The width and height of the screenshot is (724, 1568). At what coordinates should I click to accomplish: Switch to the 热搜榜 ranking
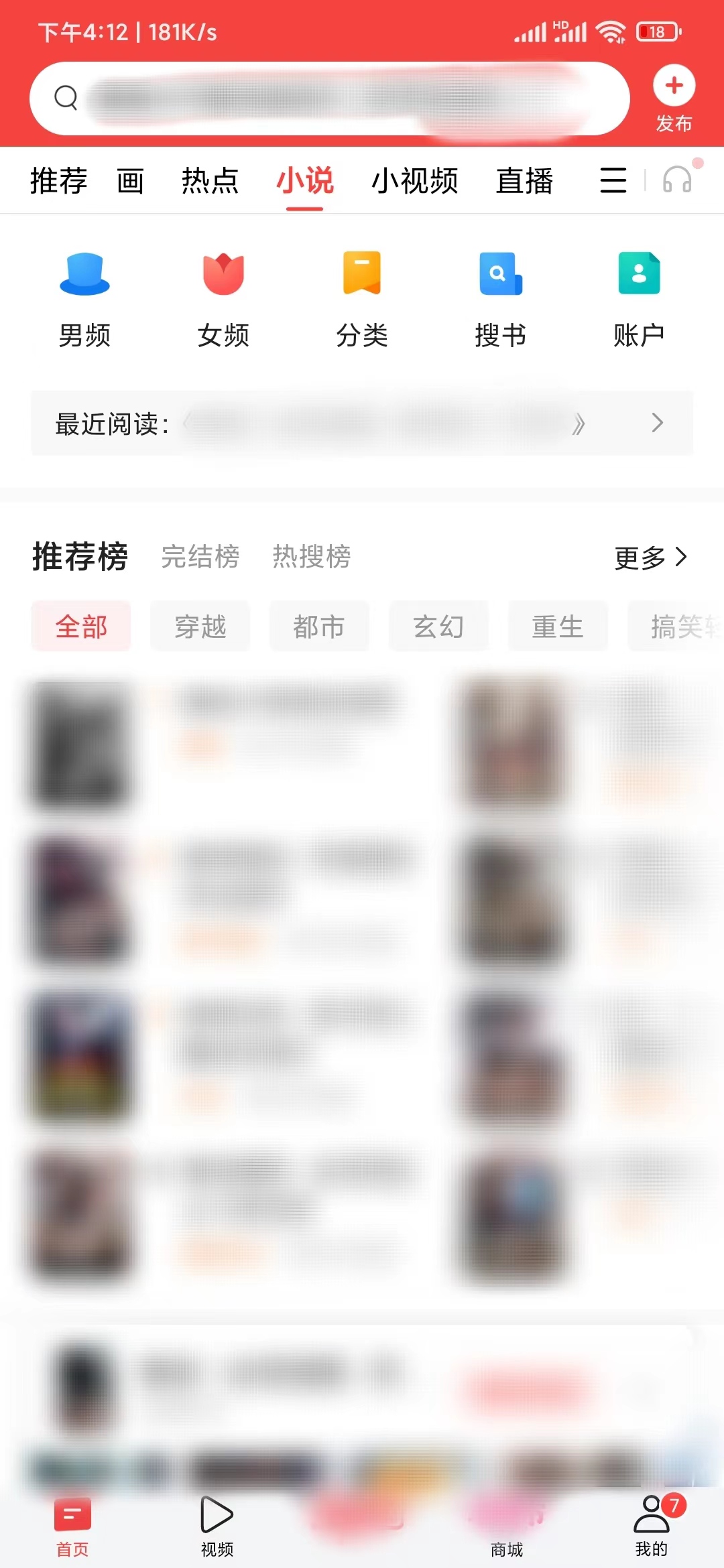(x=311, y=557)
